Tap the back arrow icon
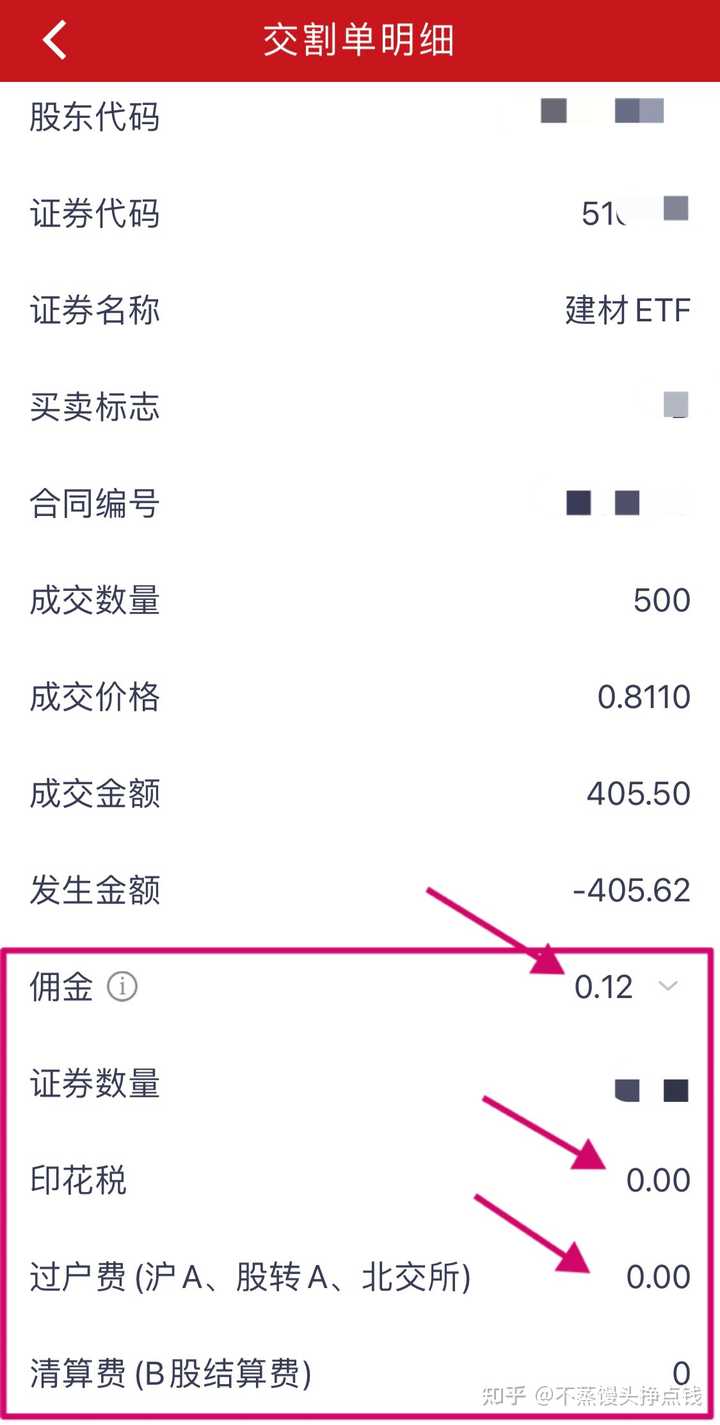 [52, 39]
